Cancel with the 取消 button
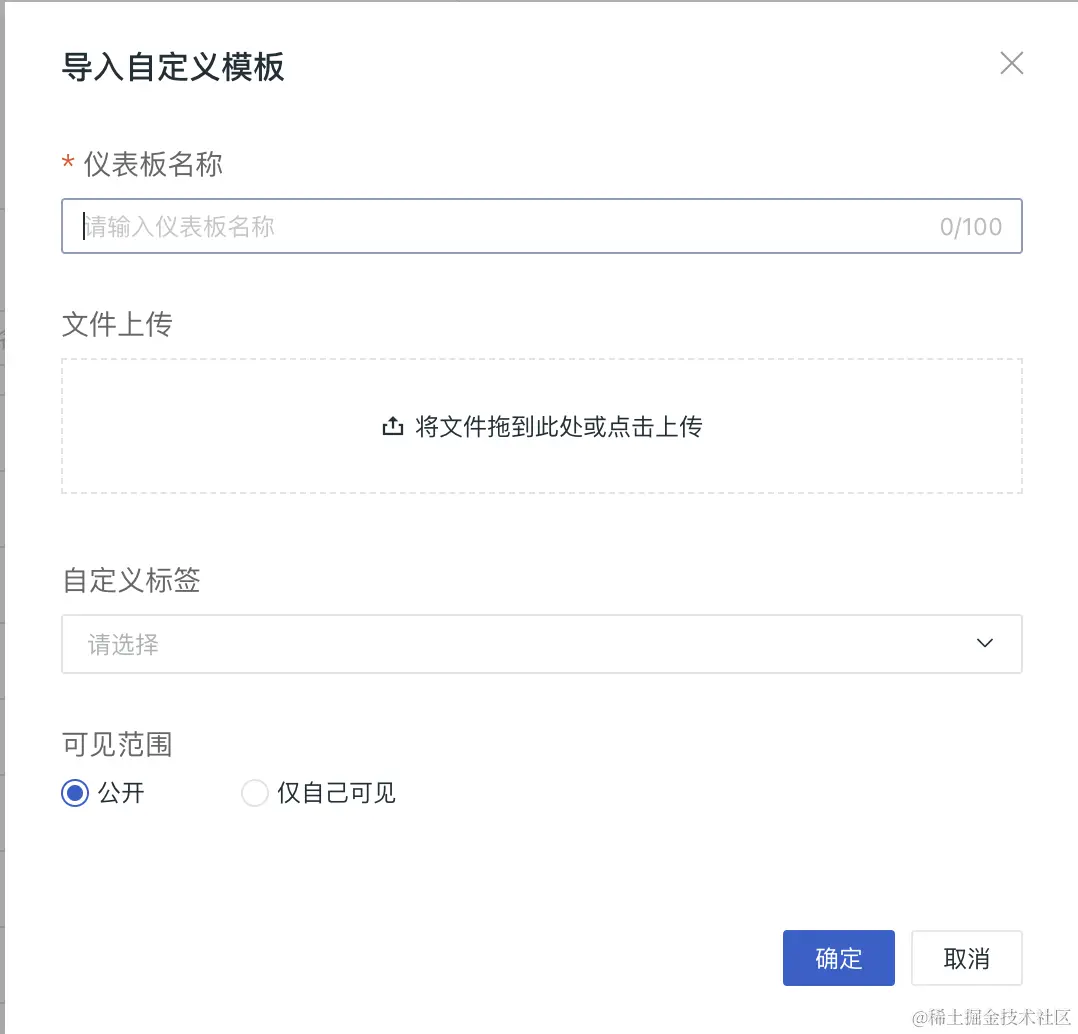 (x=966, y=958)
